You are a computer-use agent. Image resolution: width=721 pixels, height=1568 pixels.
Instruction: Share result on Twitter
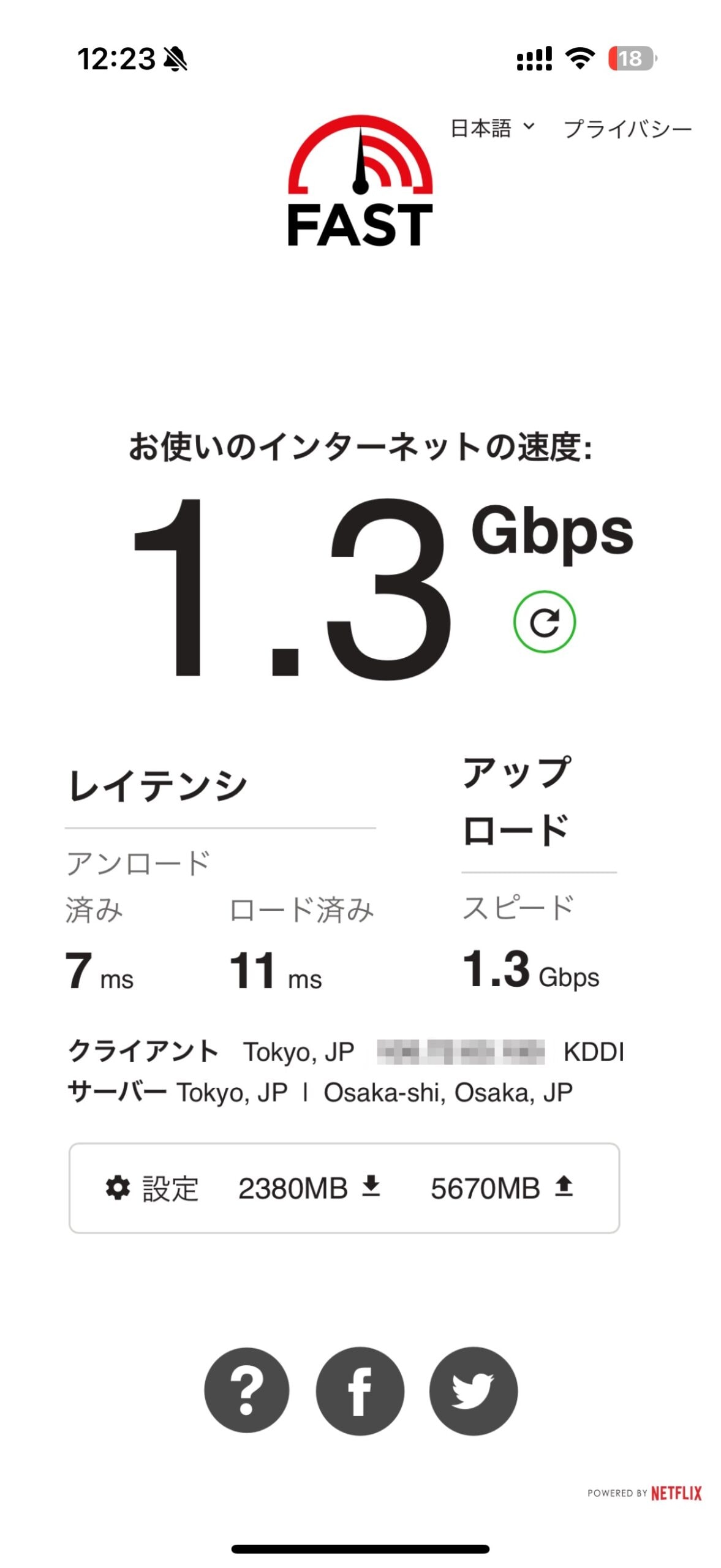coord(473,1390)
